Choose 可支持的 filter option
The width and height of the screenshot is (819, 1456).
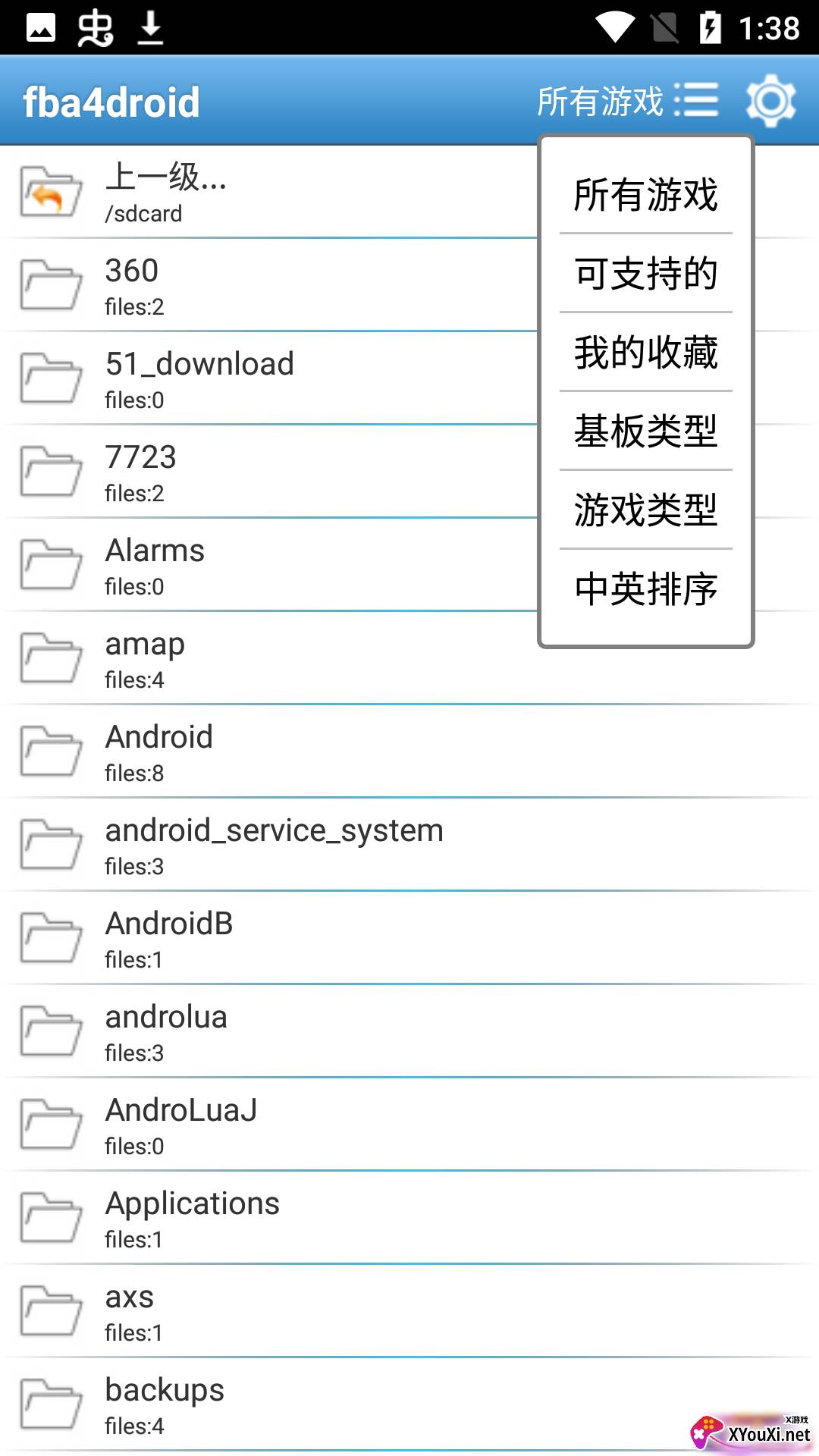tap(645, 274)
